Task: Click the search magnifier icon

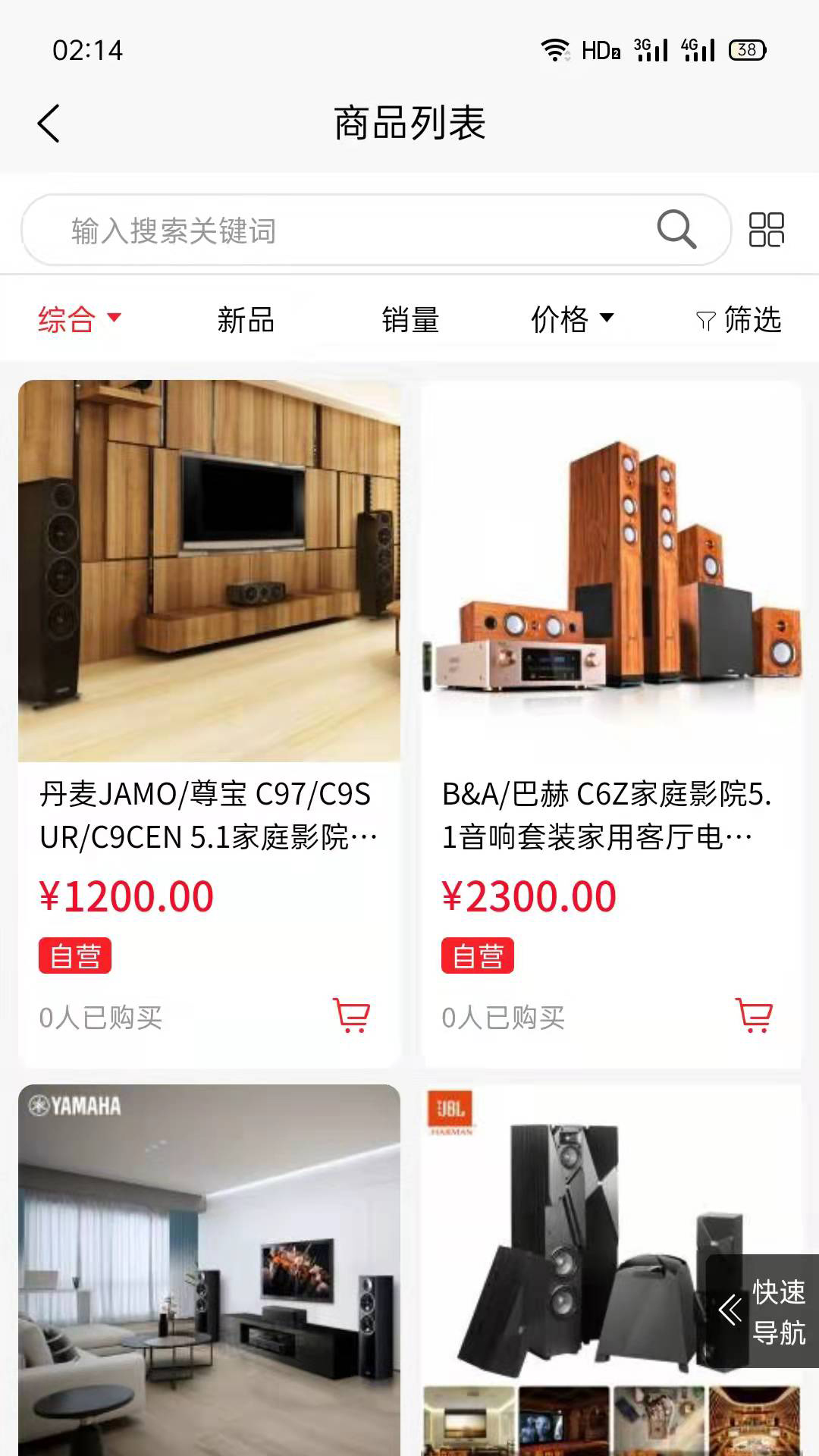Action: pos(677,229)
